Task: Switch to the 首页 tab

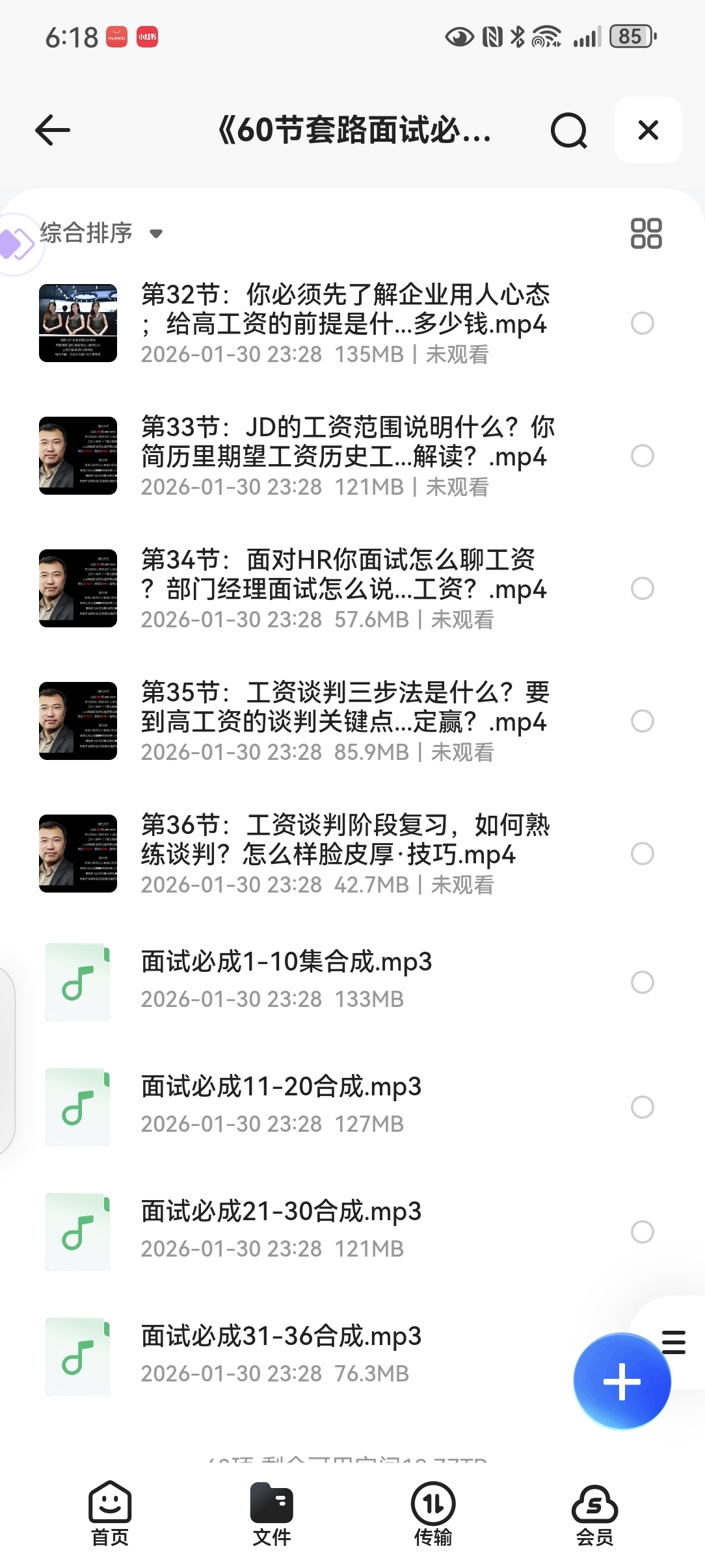Action: click(110, 1514)
